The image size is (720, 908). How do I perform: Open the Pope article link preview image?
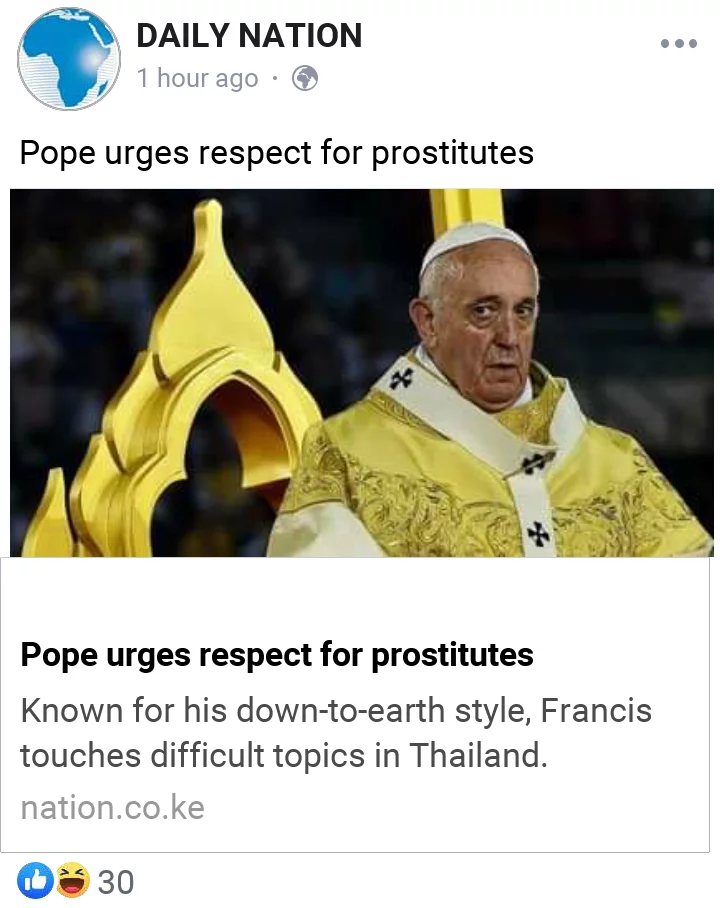[360, 372]
